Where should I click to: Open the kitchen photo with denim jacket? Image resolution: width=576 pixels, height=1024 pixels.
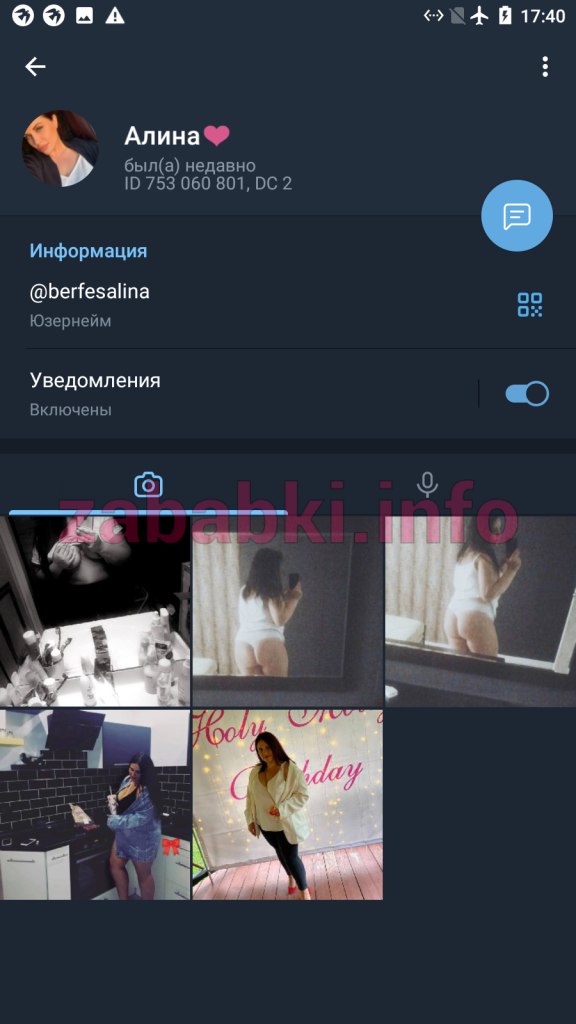[95, 805]
